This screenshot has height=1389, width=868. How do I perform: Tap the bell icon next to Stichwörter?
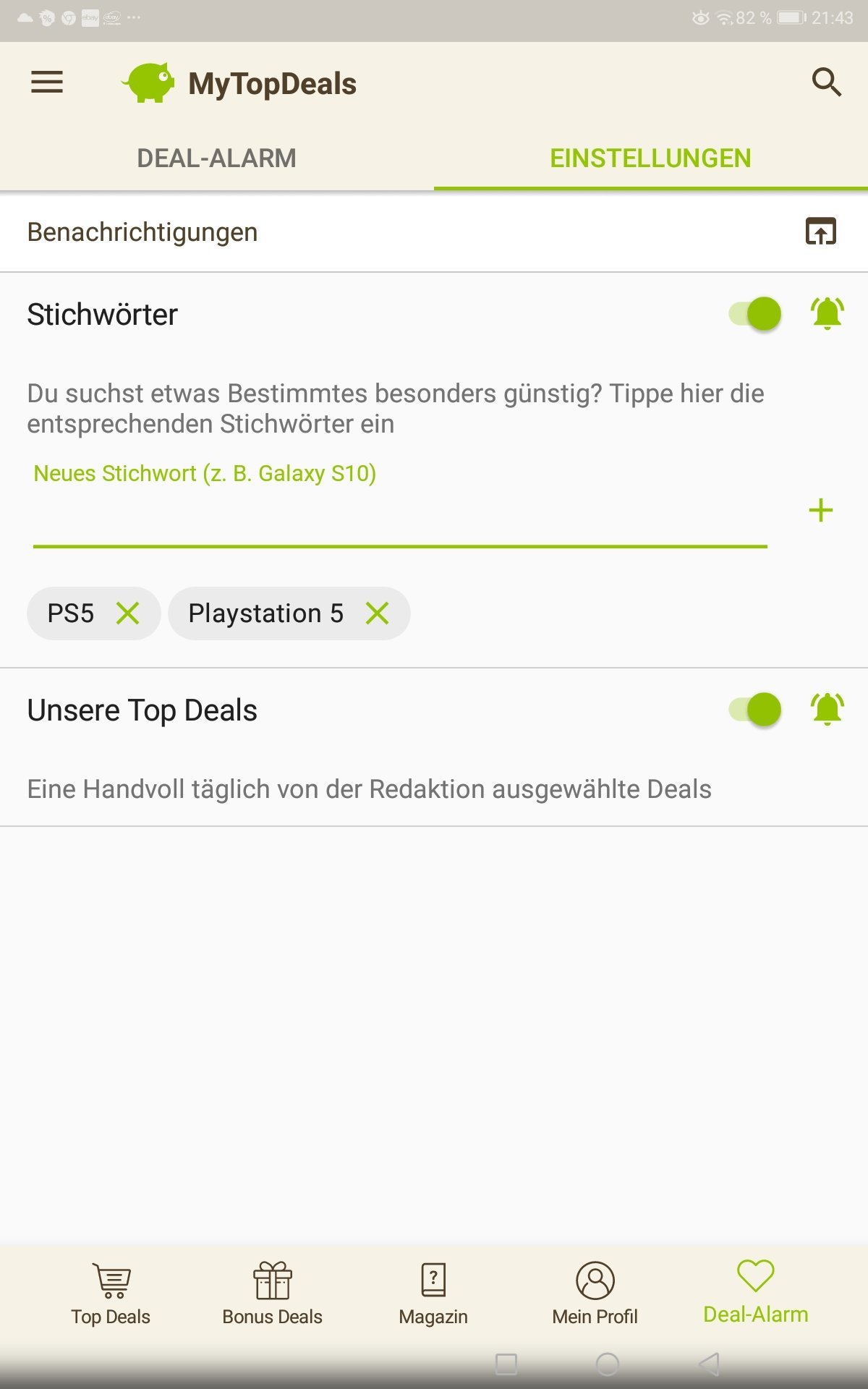click(x=827, y=314)
